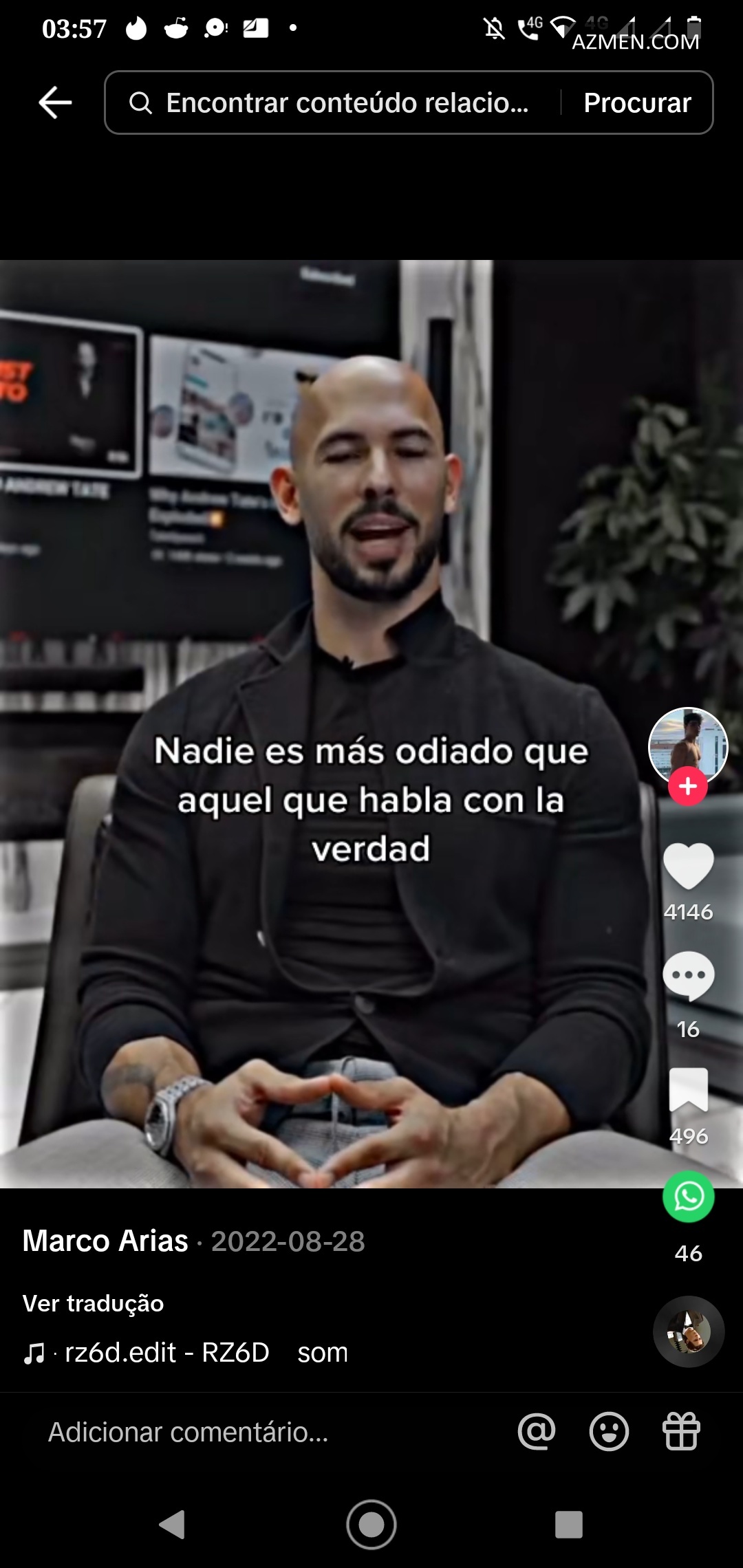Tap the Adicionar comentário field
Viewport: 743px width, 1568px height.
(x=189, y=1433)
